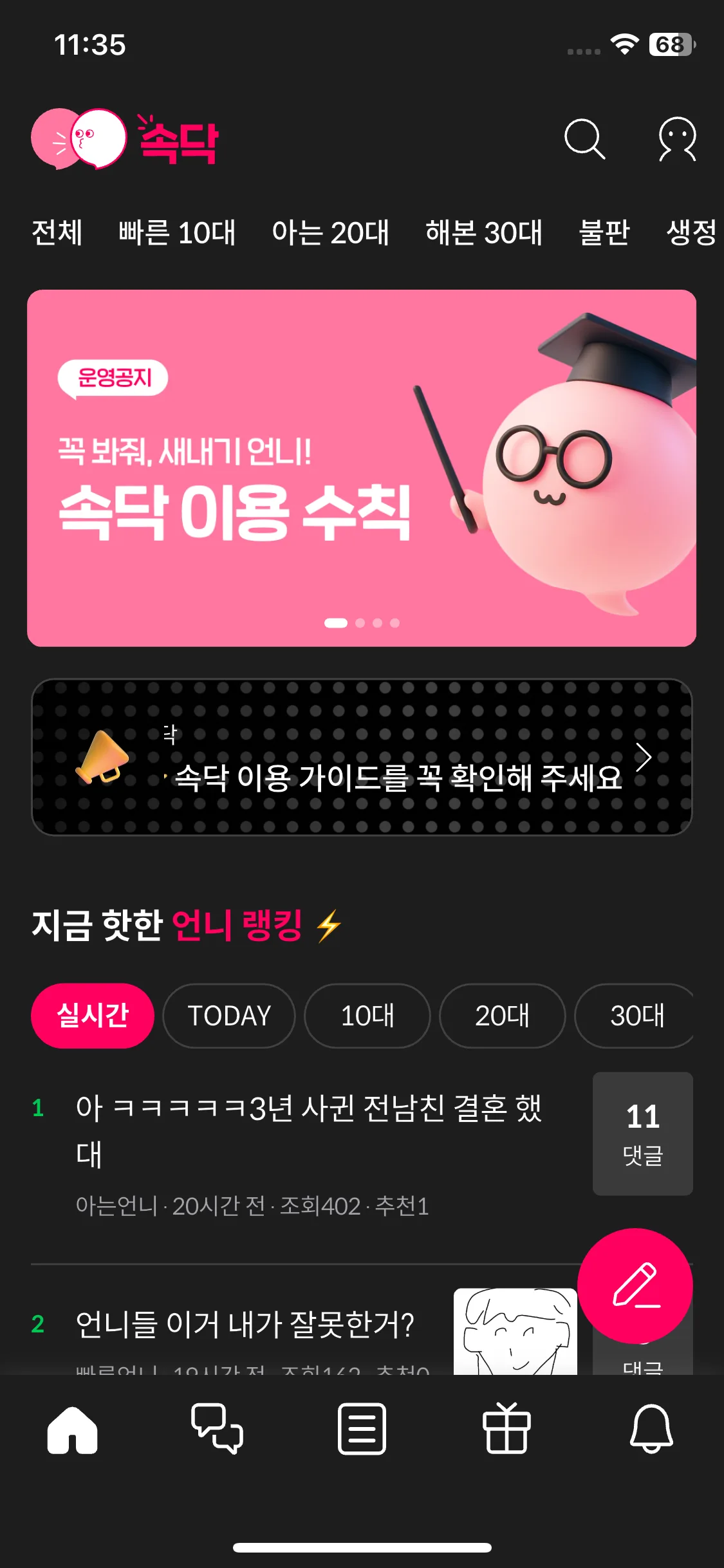Open the post about 전남친 결혼

tap(309, 1131)
